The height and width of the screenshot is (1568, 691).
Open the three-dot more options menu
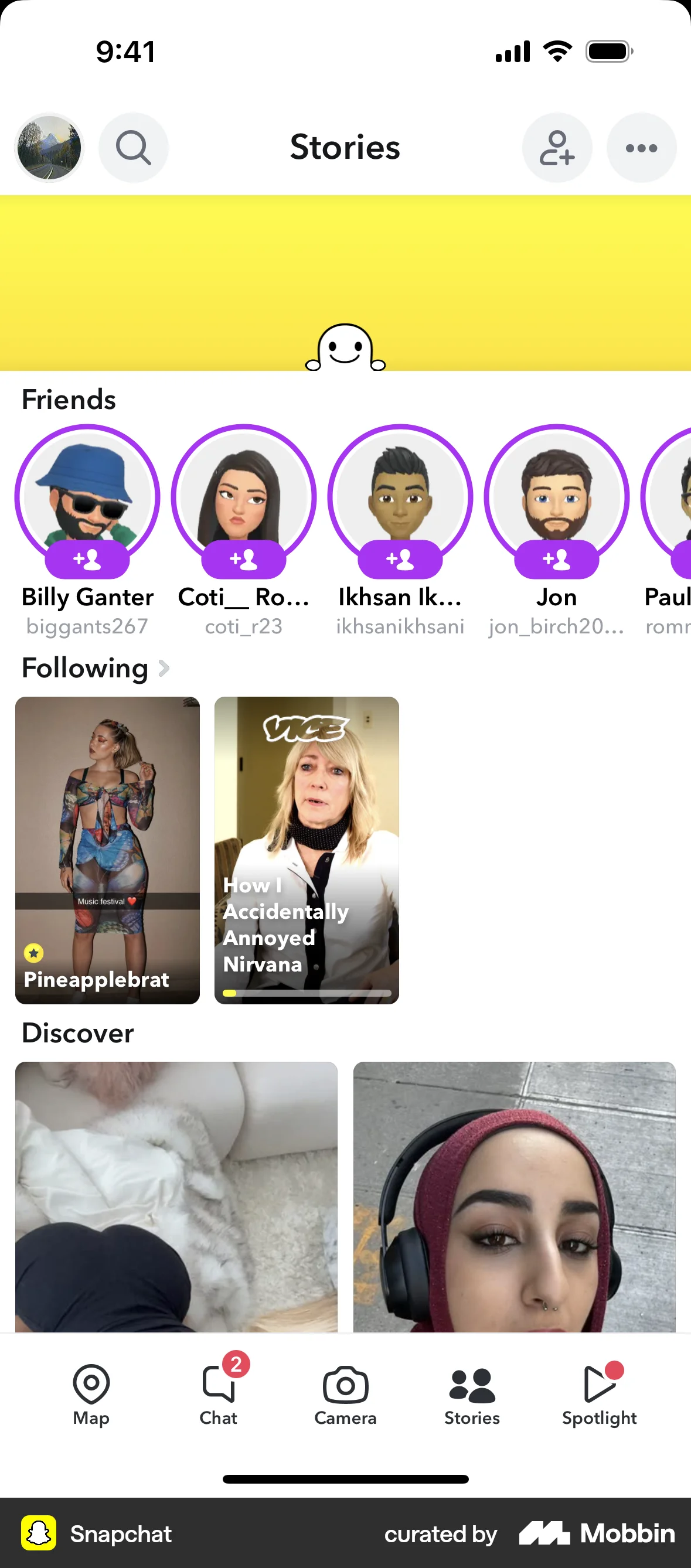[641, 148]
